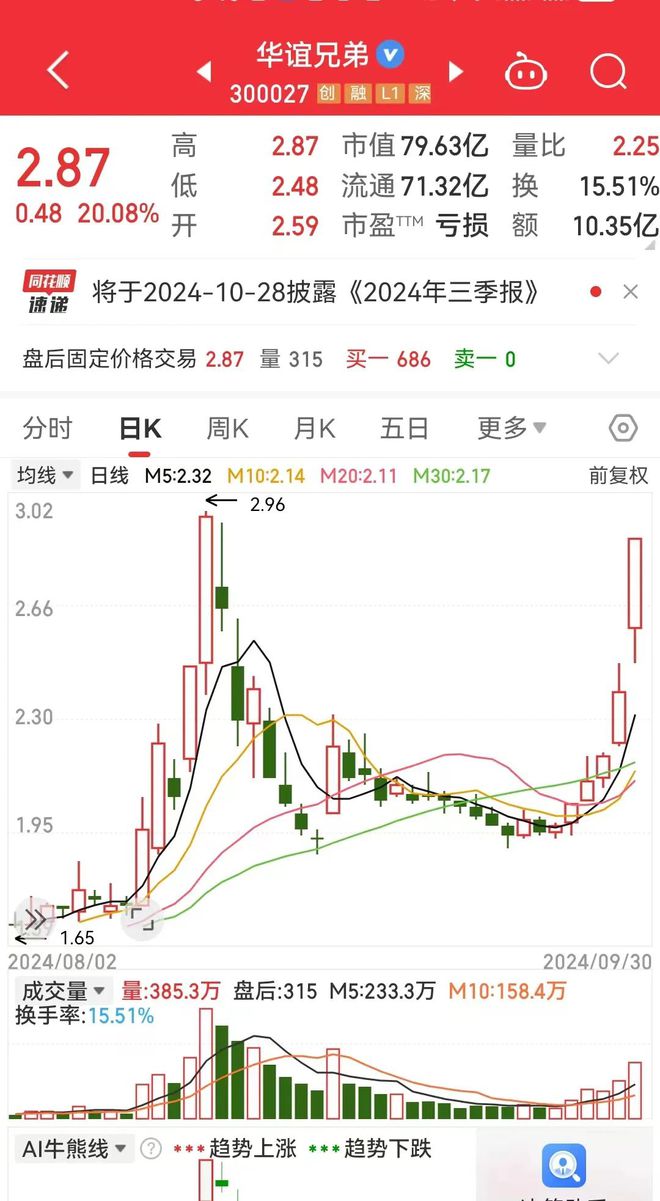The width and height of the screenshot is (660, 1201).
Task: Switch to the previous stock
Action: tap(204, 72)
